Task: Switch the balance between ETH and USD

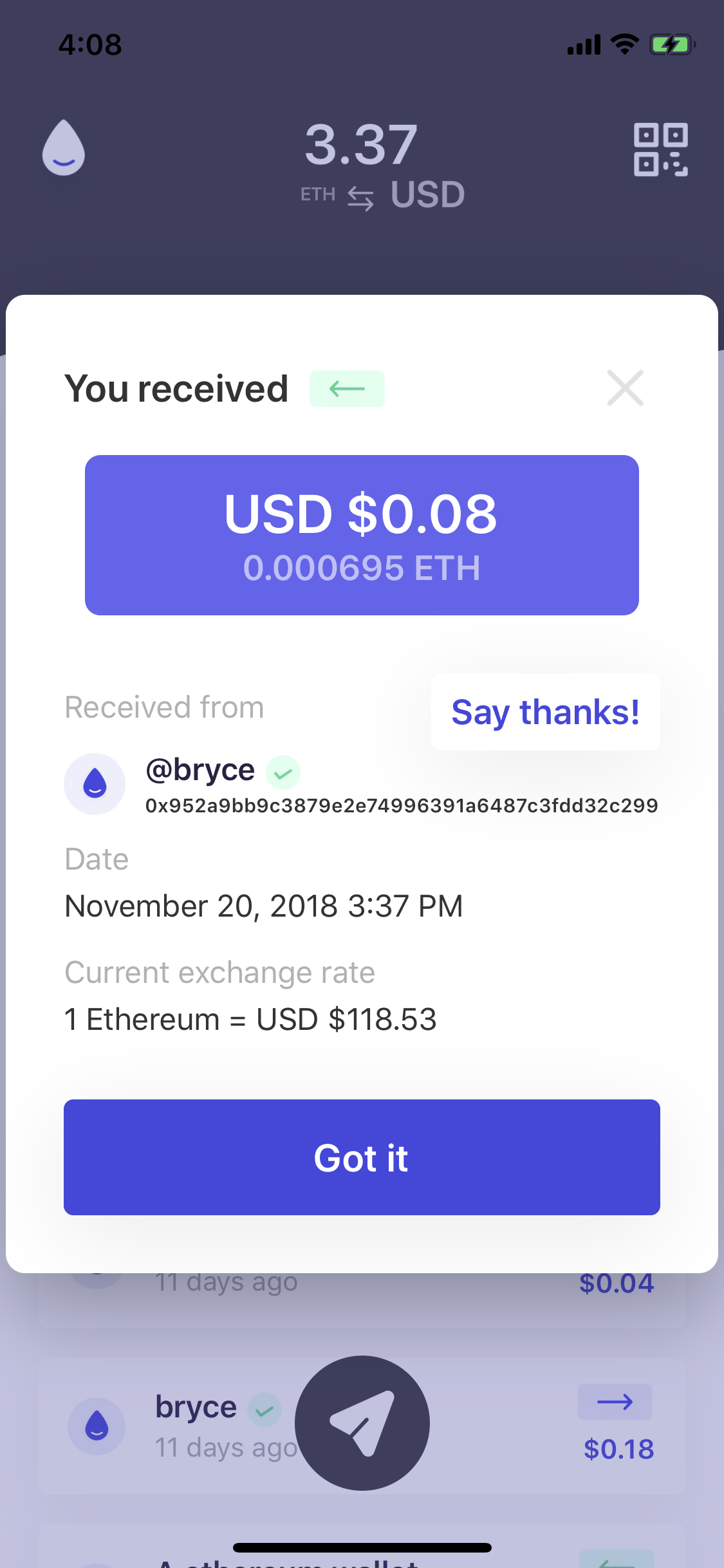Action: tap(361, 196)
